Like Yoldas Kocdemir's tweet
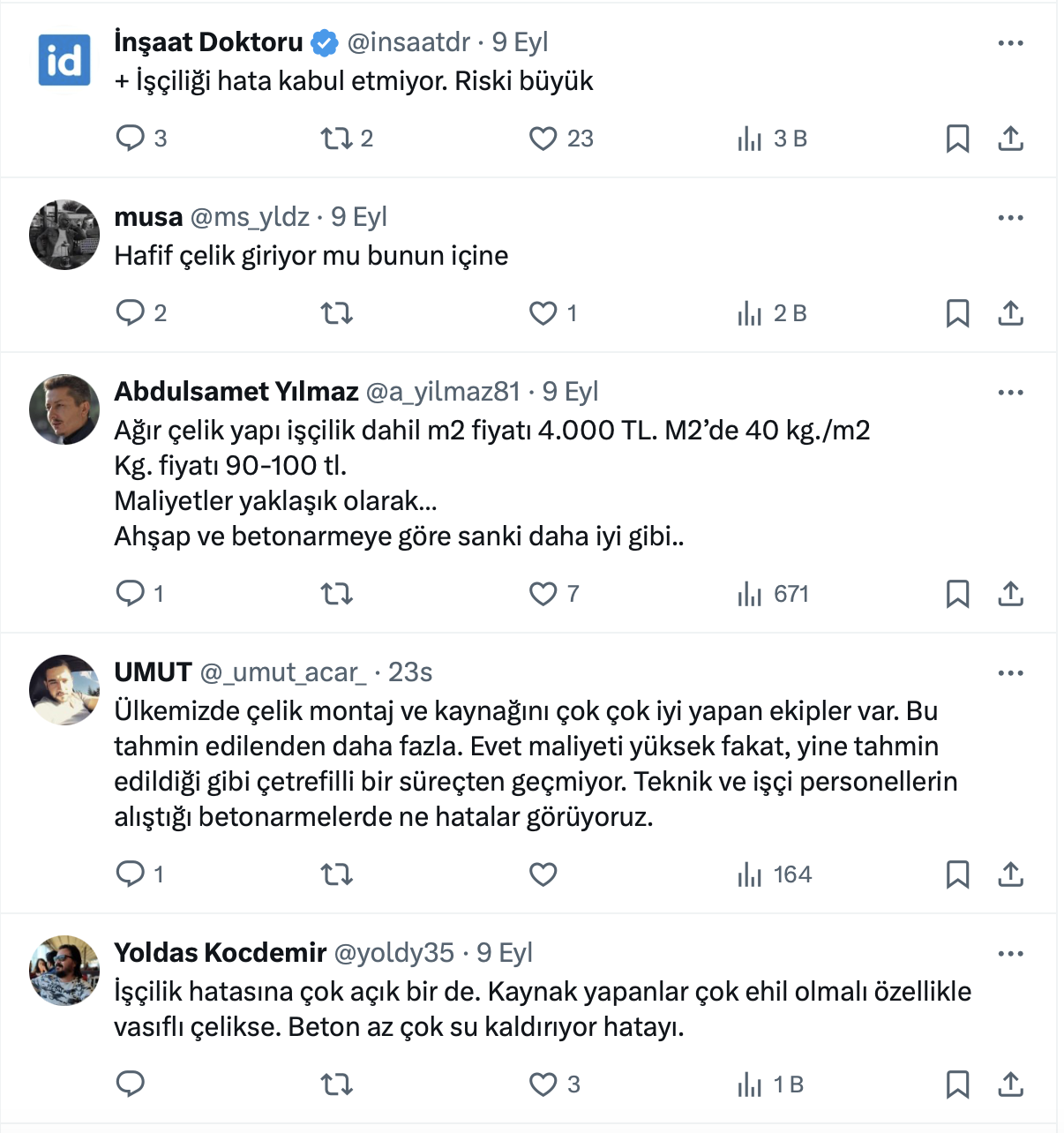Viewport: 1064px width, 1133px height. tap(543, 1084)
